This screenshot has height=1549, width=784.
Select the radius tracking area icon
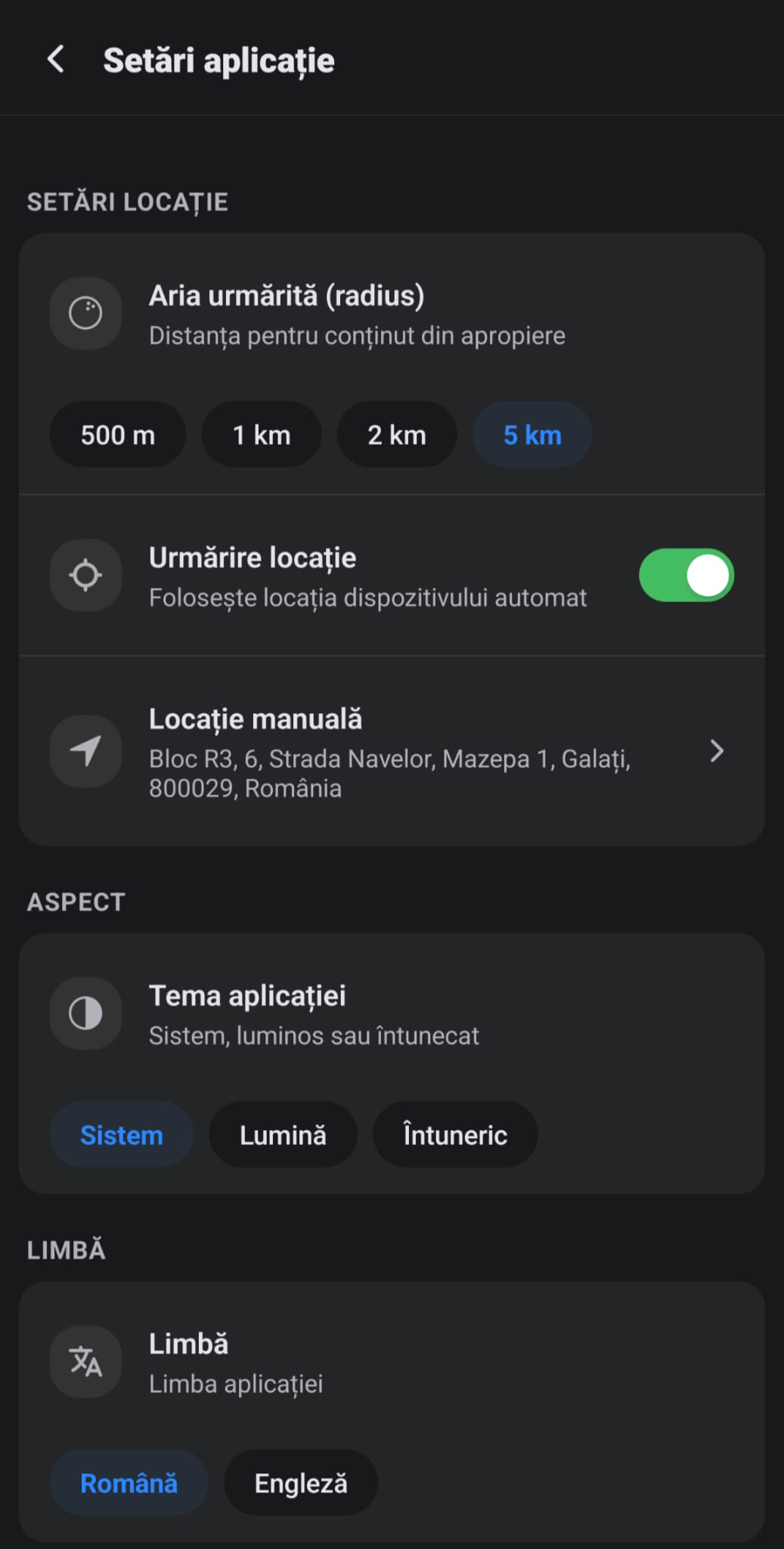click(x=85, y=313)
